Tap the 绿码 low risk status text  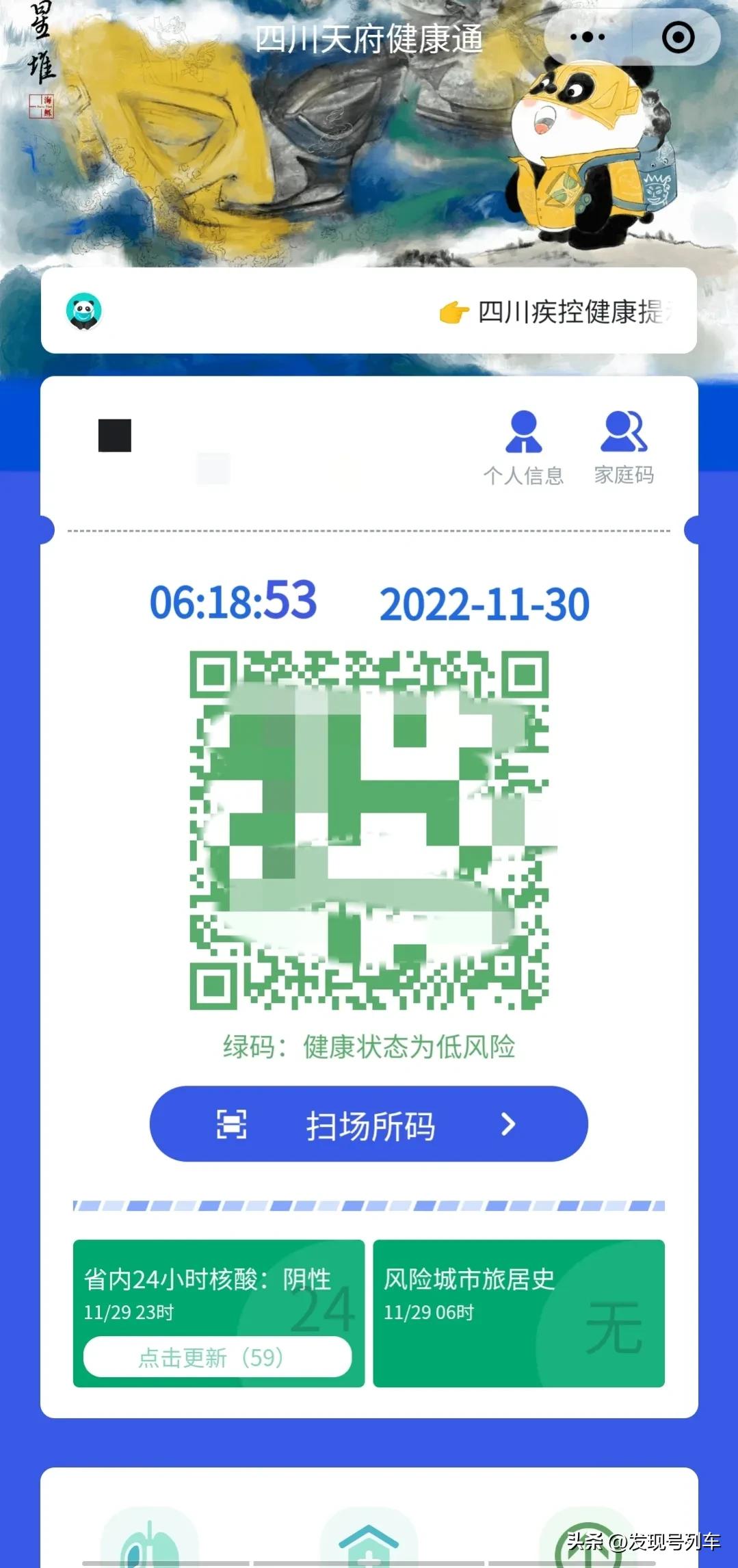369,1045
